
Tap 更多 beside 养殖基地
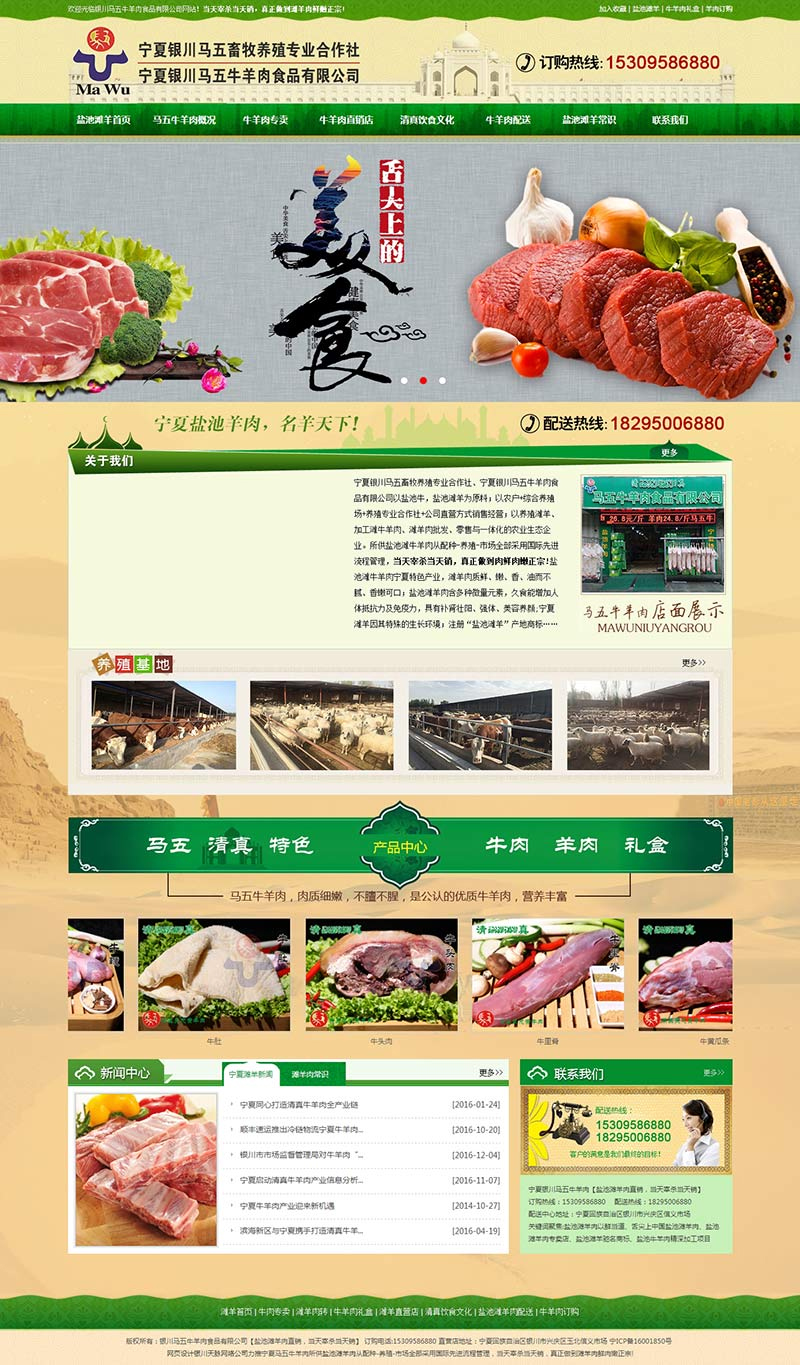(x=693, y=662)
